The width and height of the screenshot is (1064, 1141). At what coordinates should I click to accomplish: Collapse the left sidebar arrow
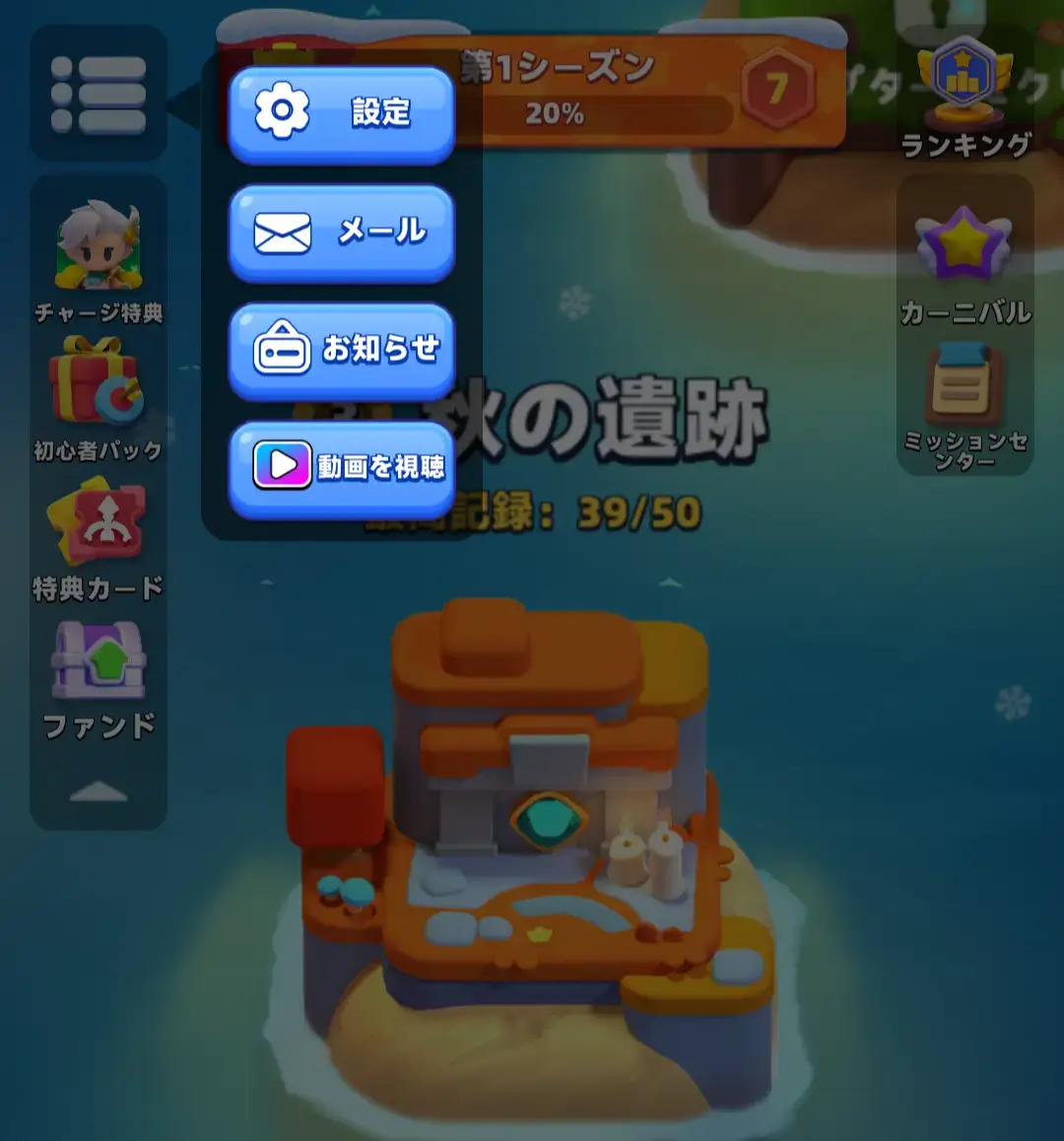pos(99,791)
